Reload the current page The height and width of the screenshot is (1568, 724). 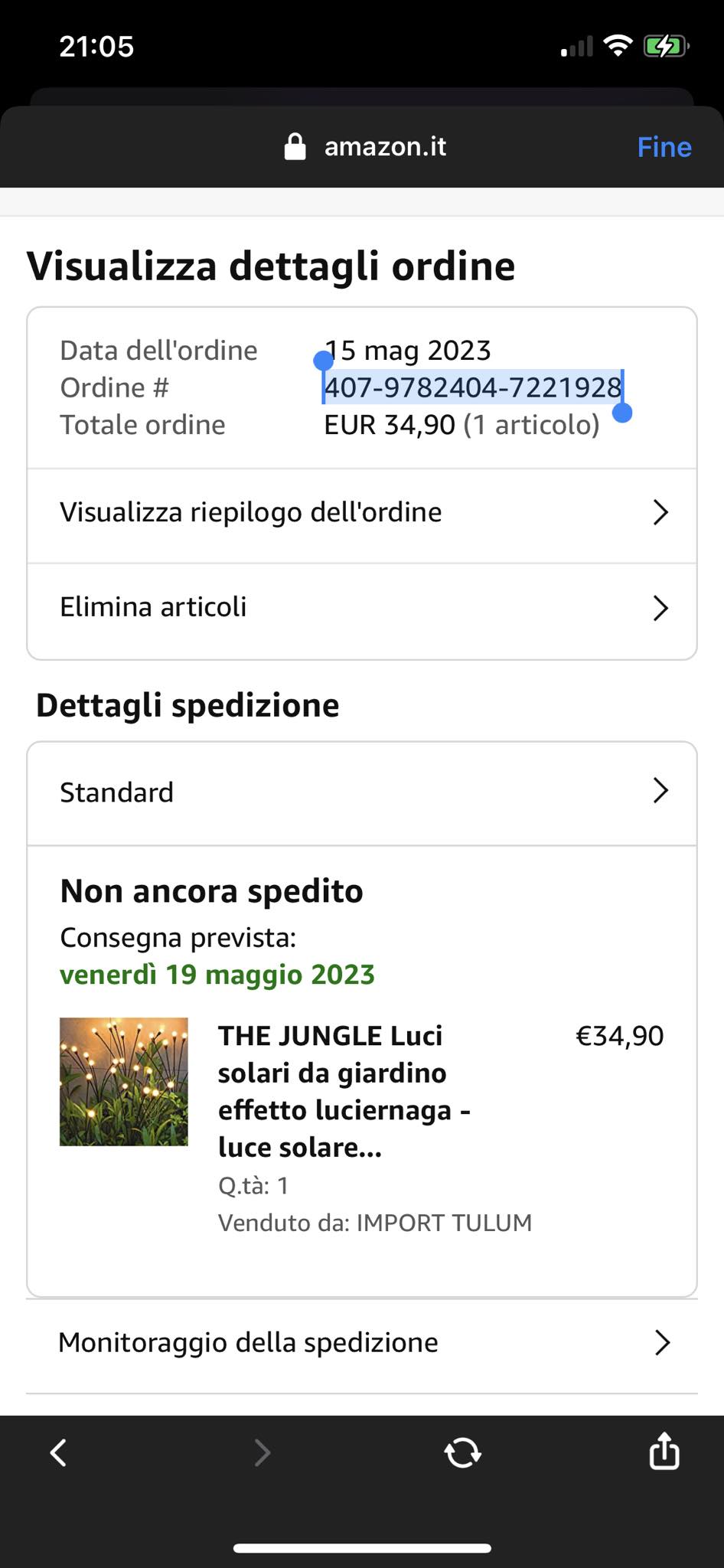[462, 1452]
